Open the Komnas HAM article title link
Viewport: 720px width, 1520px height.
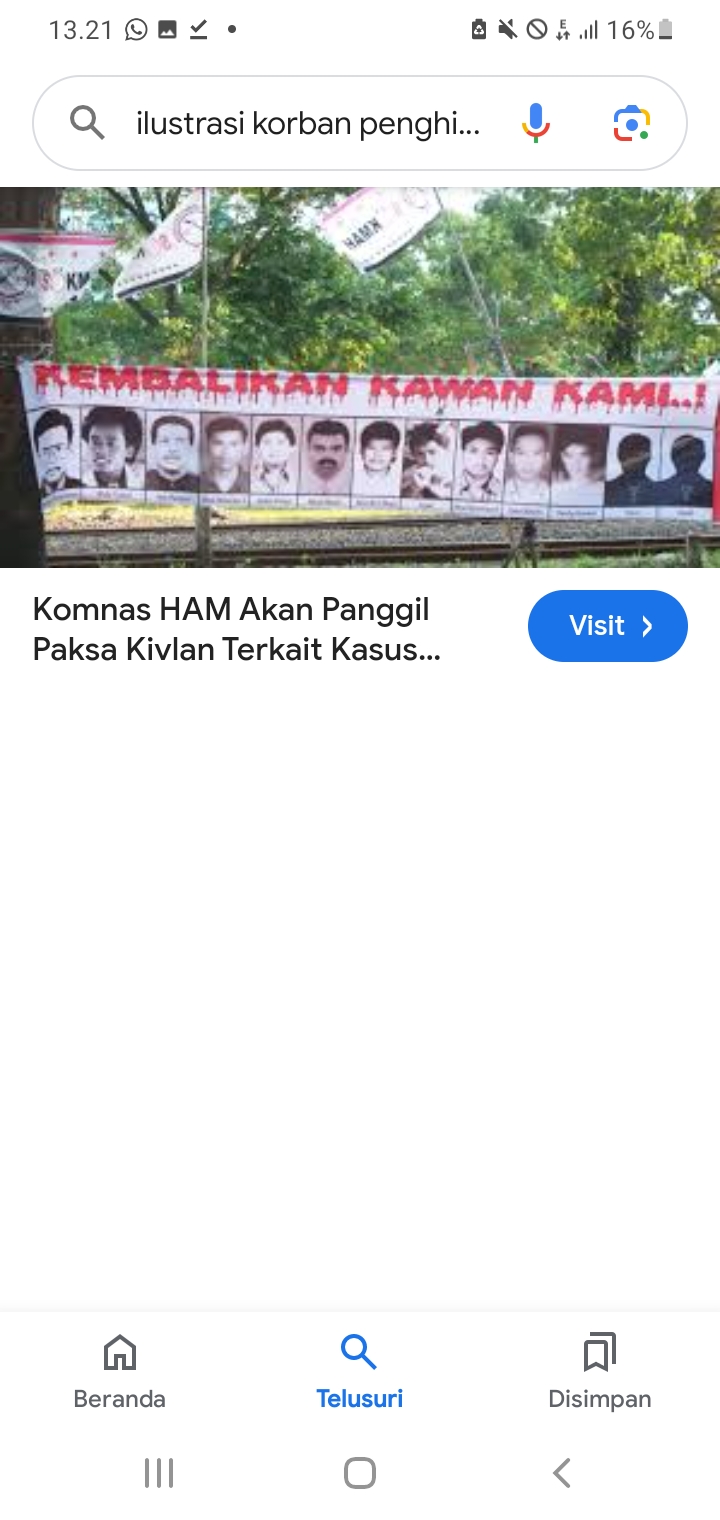(x=237, y=629)
